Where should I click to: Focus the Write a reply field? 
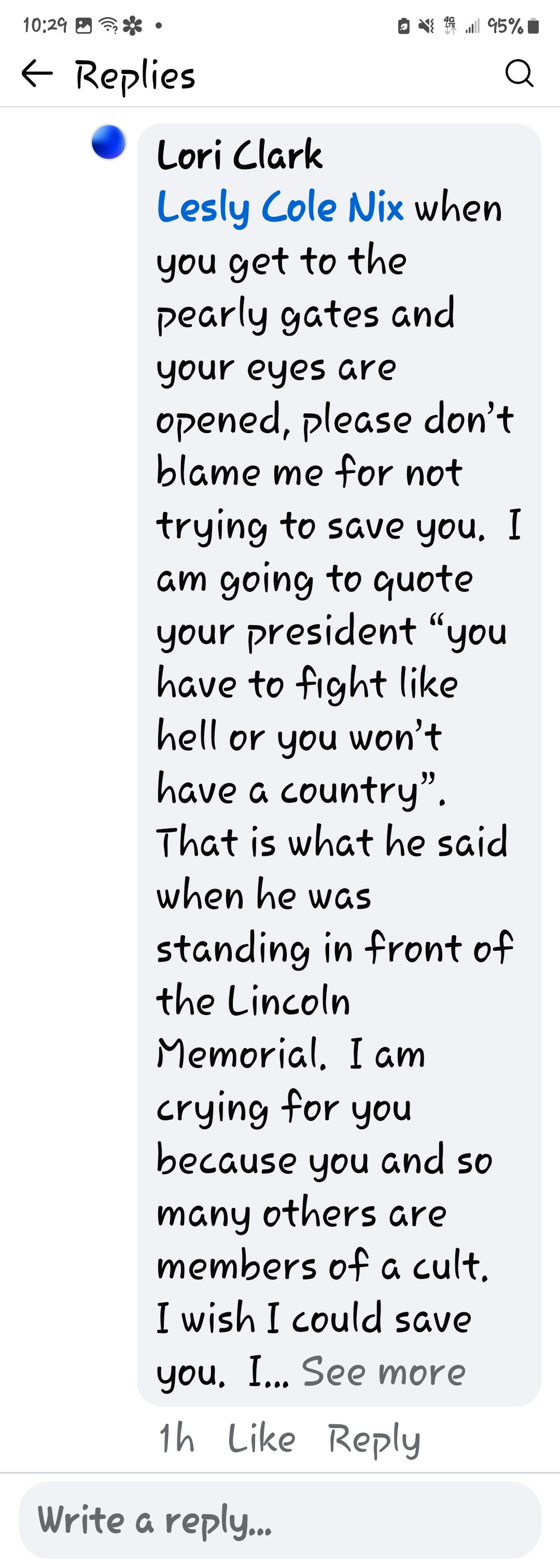280,1519
